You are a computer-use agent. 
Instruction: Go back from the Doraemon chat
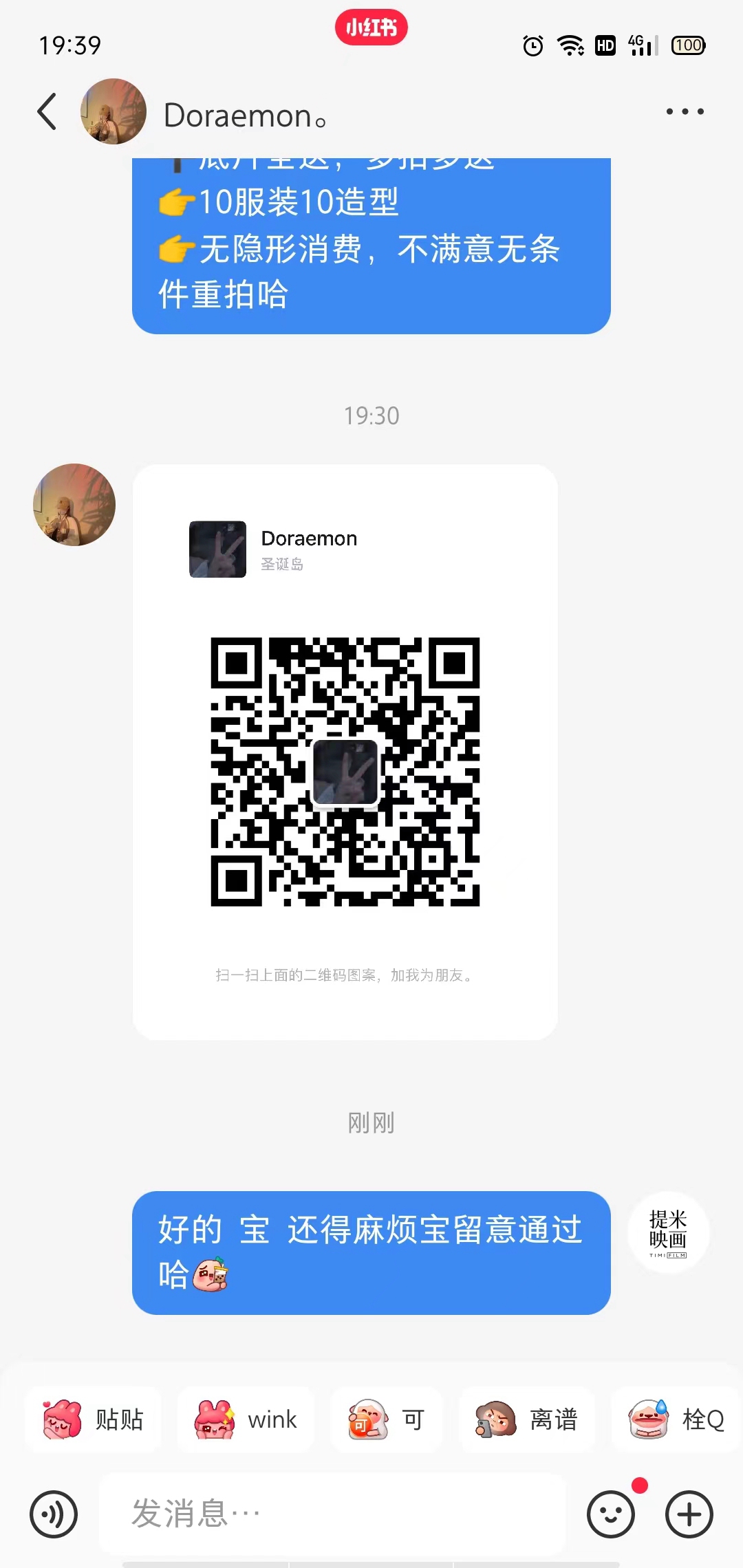(47, 112)
